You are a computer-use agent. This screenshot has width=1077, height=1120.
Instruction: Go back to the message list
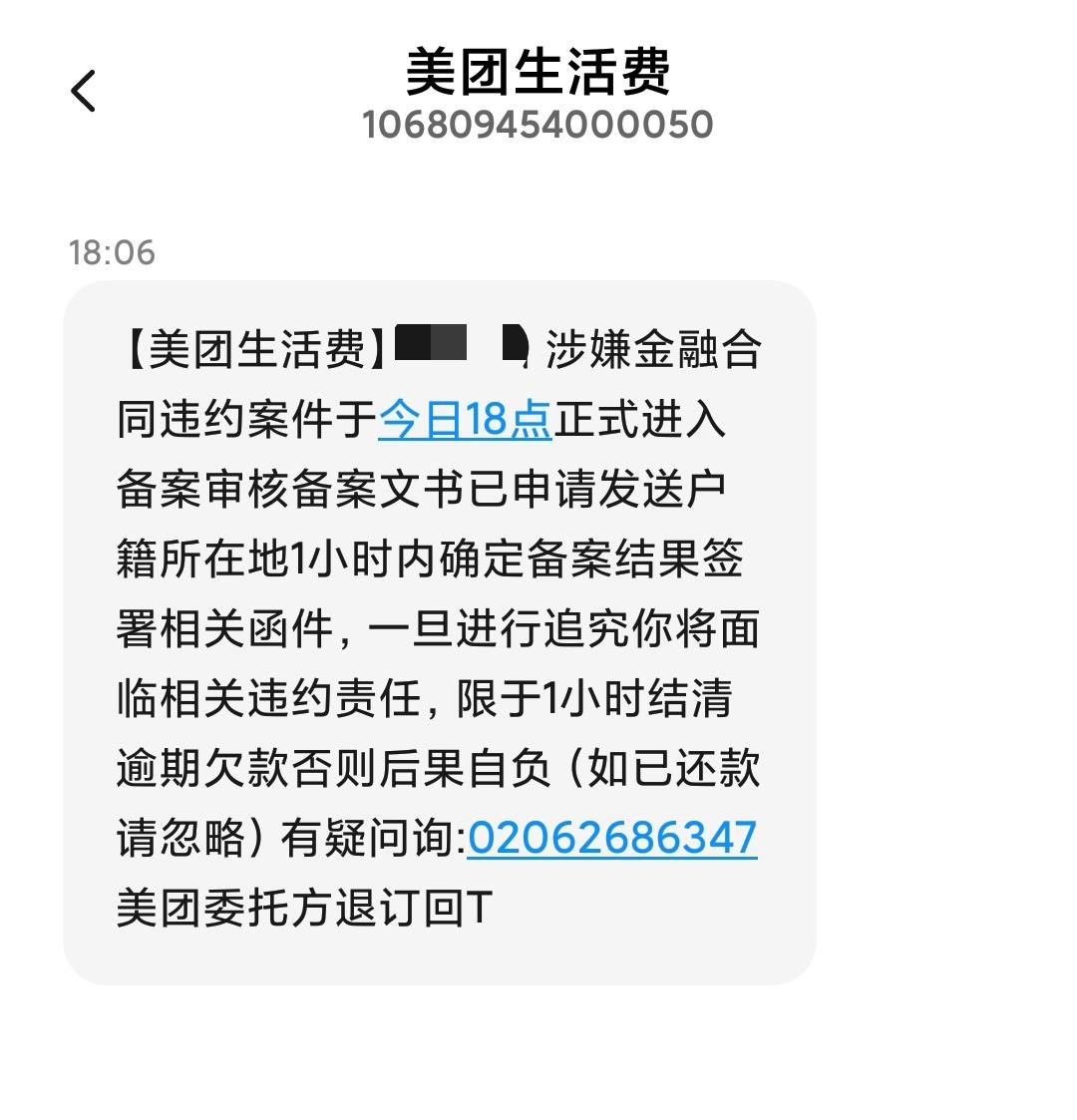[84, 92]
